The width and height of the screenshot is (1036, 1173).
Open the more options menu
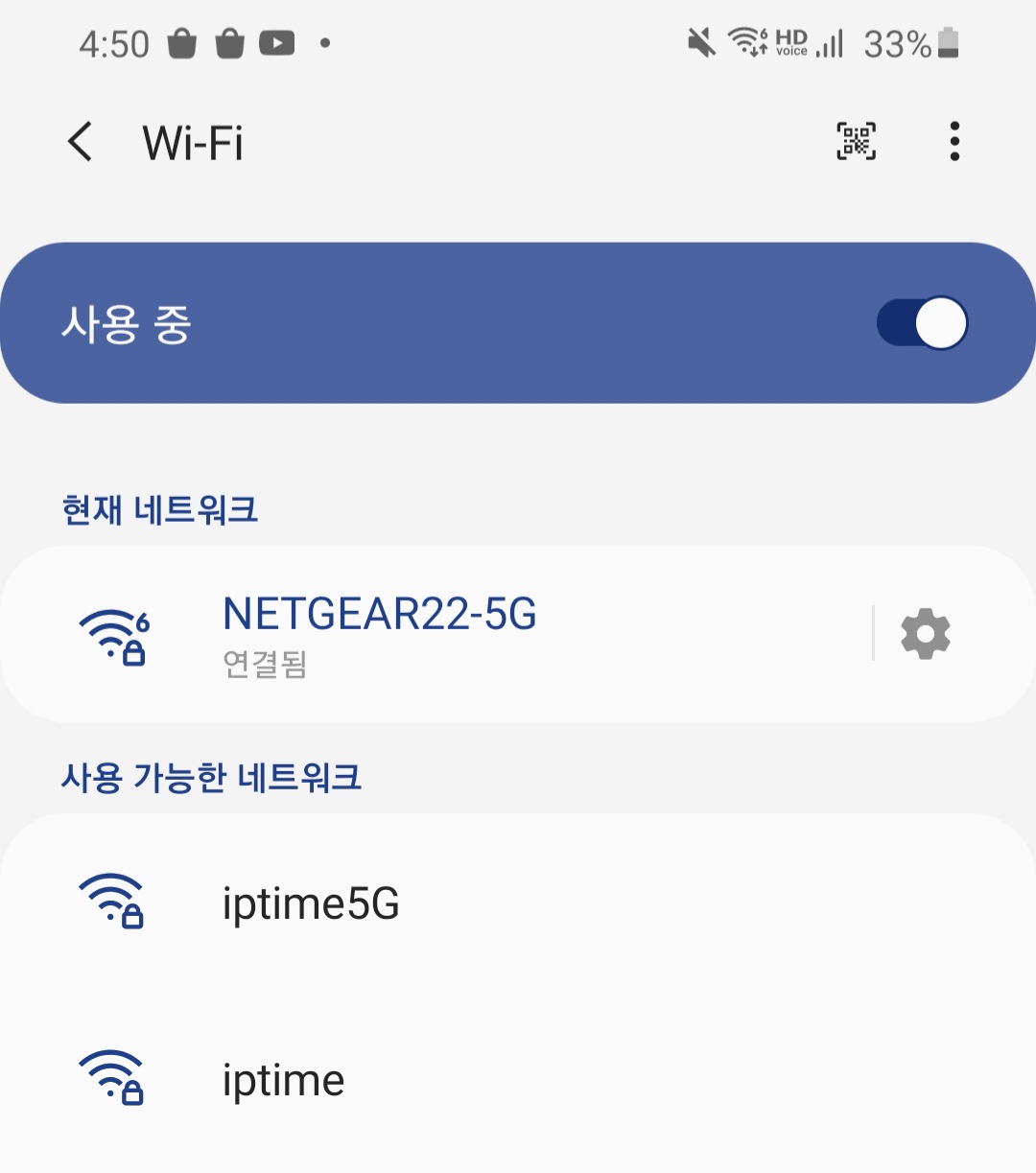[x=954, y=142]
